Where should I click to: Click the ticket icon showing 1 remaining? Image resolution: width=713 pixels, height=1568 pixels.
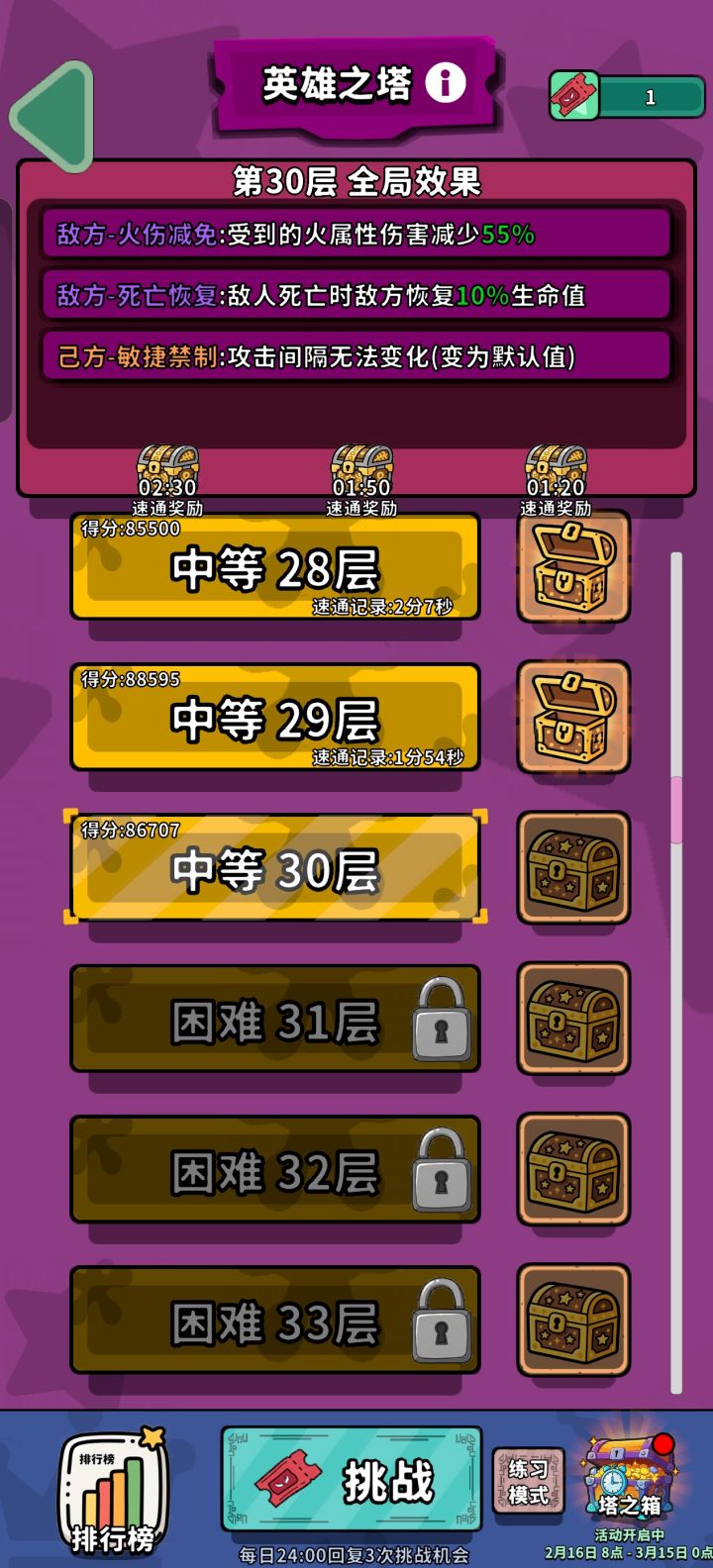pyautogui.click(x=577, y=89)
